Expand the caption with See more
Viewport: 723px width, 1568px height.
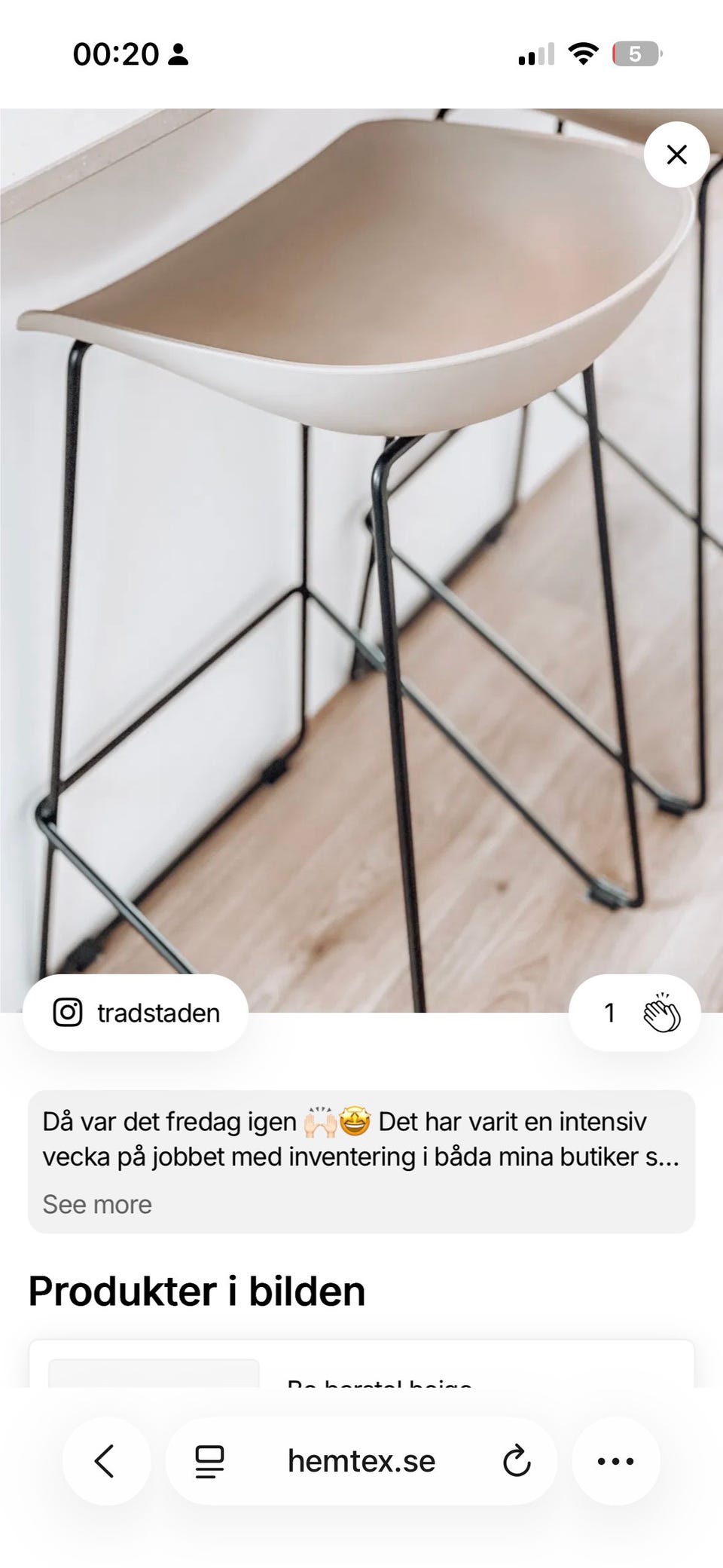click(97, 1204)
